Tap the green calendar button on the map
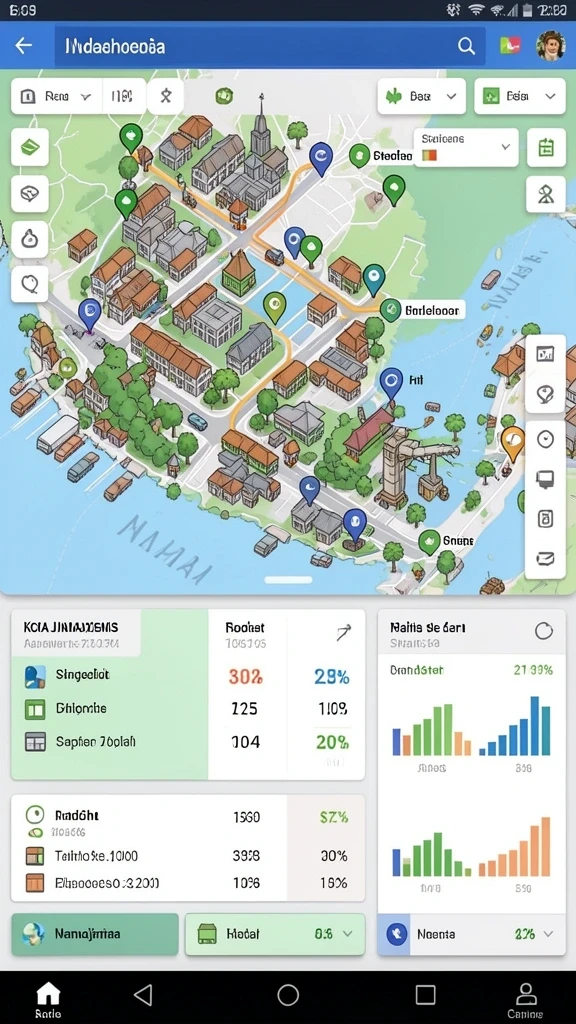Screen dimensions: 576x1024 pyautogui.click(x=546, y=148)
